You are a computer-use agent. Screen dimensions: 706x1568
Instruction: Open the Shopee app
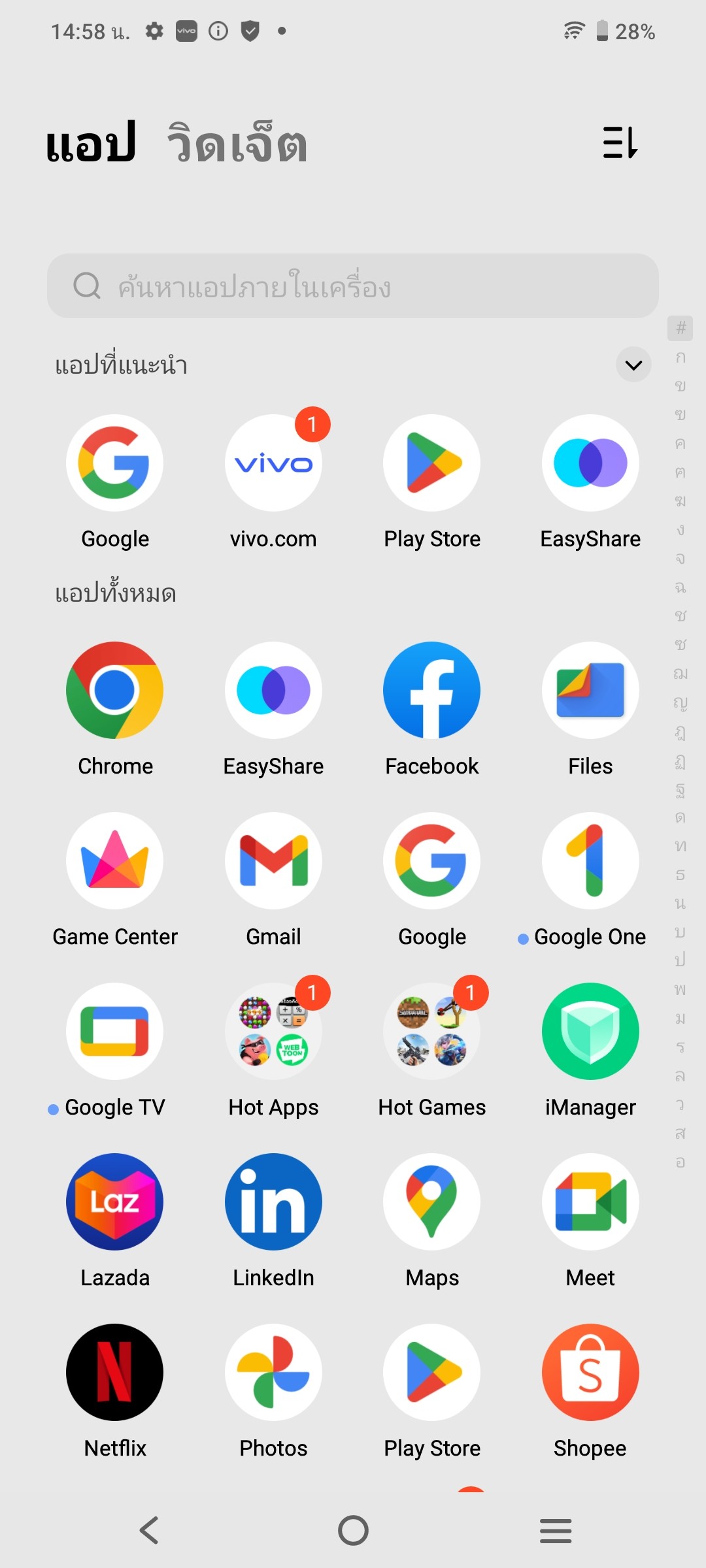point(590,1373)
